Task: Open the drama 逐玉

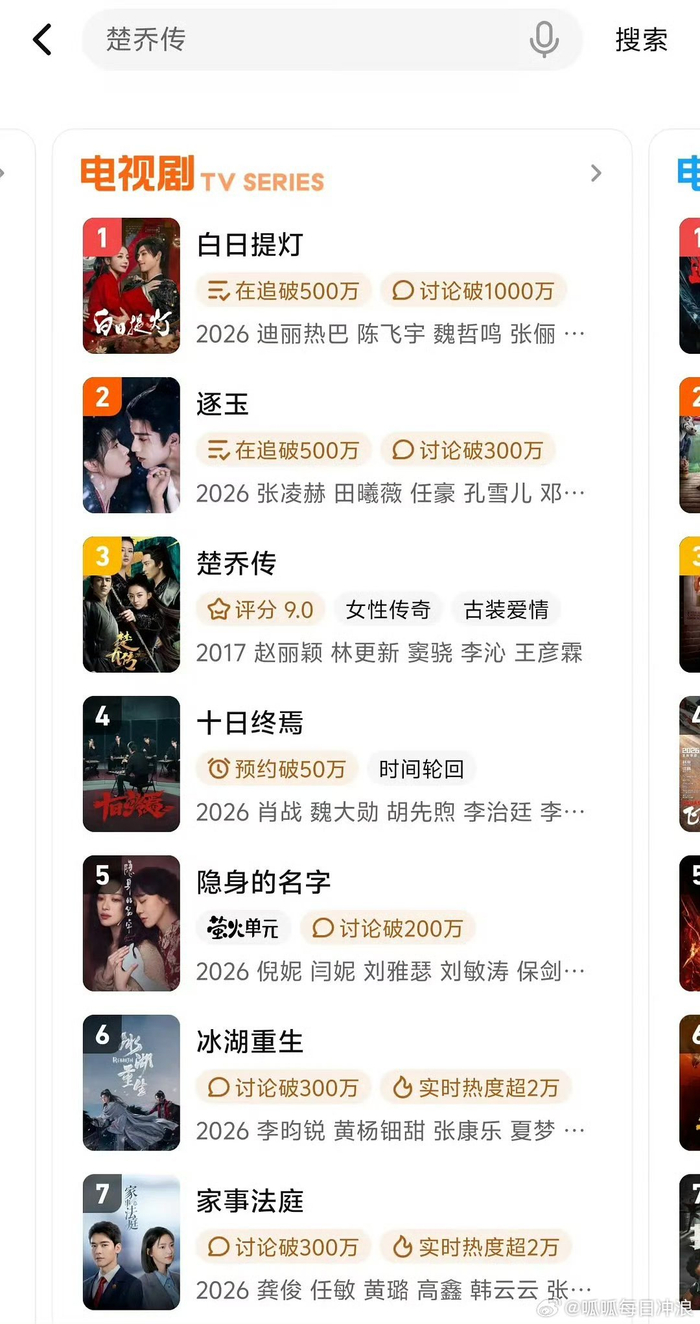Action: pos(223,404)
